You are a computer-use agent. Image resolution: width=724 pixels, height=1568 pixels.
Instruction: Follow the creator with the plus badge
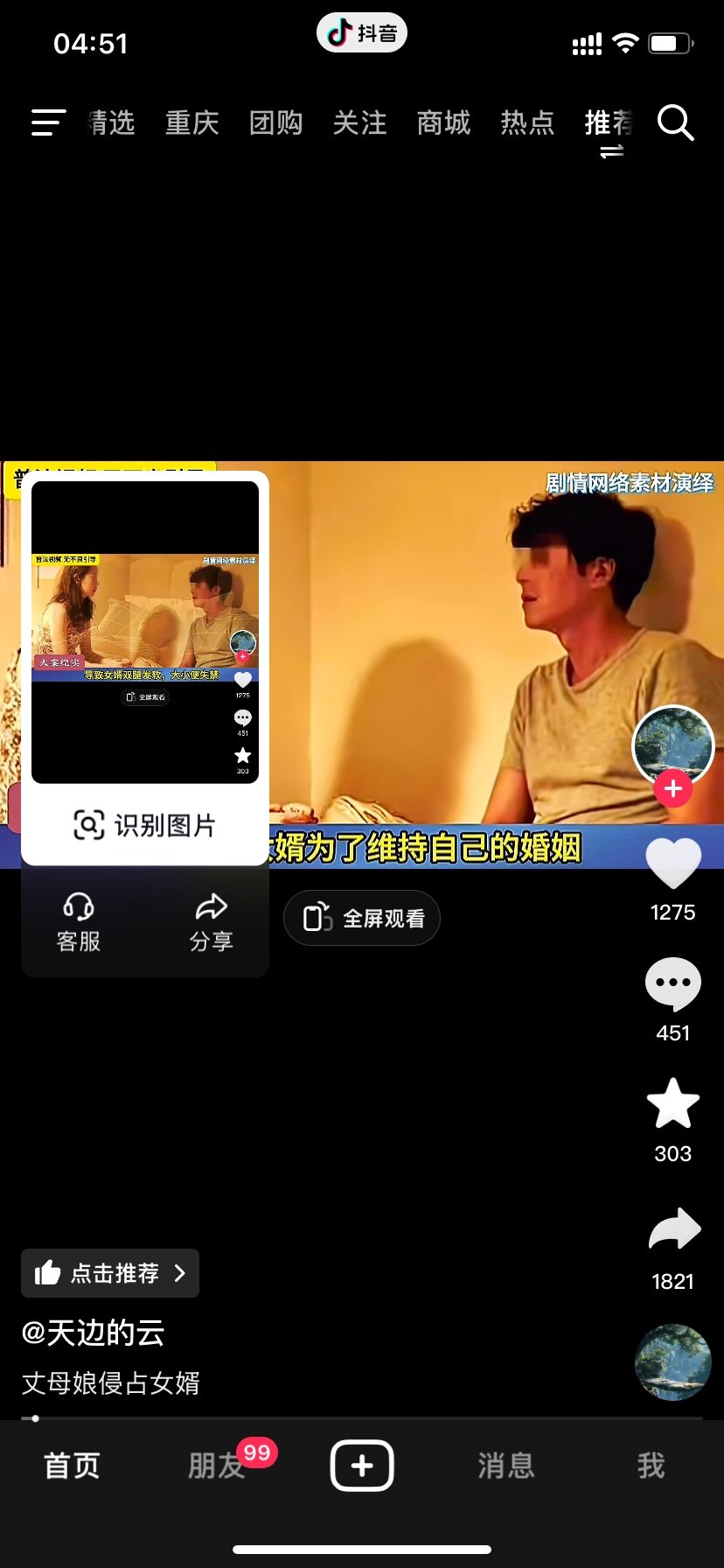tap(672, 788)
